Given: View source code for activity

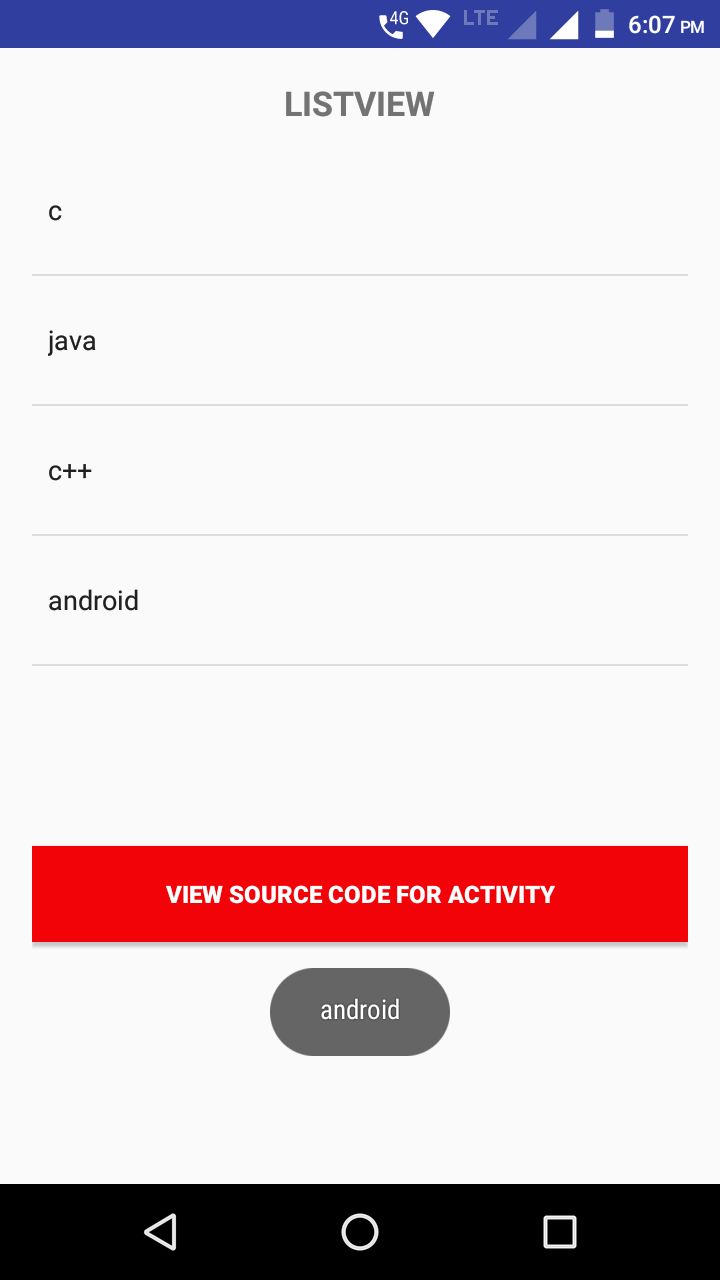Looking at the screenshot, I should (360, 894).
